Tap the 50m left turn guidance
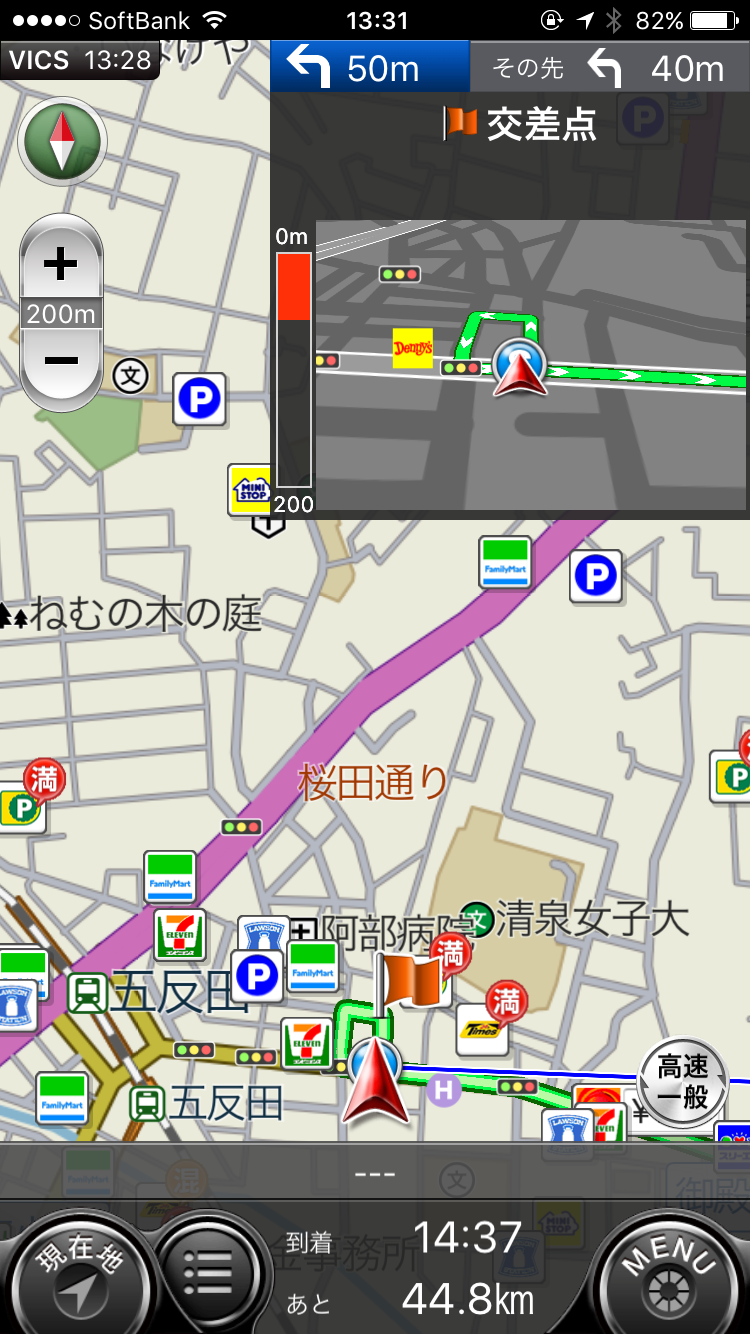750x1334 pixels. click(369, 68)
